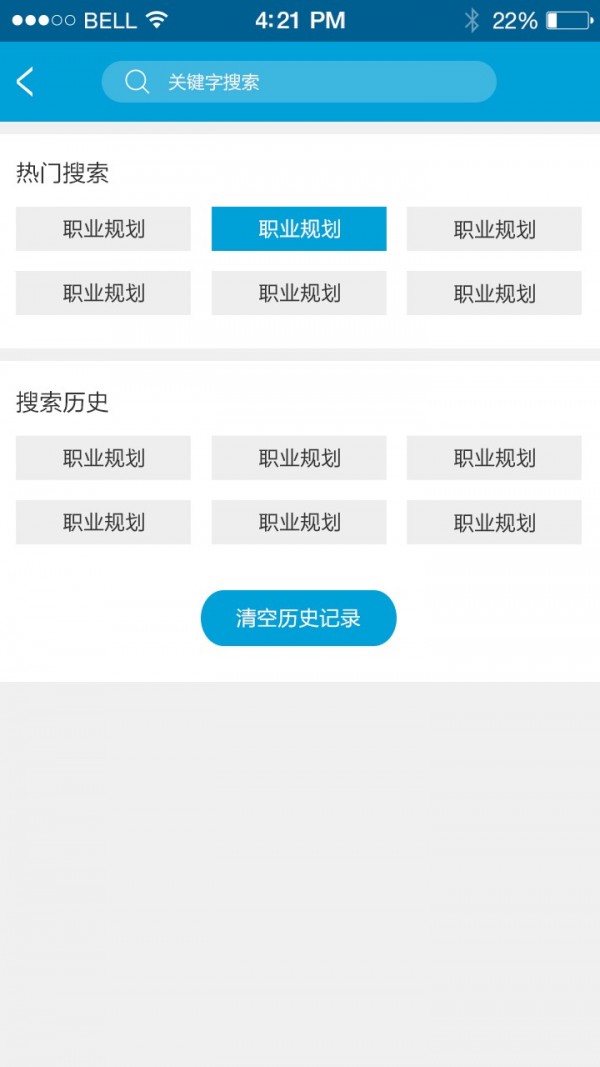Go back using the top-left arrow
Screen dimensions: 600x1067
click(x=26, y=82)
